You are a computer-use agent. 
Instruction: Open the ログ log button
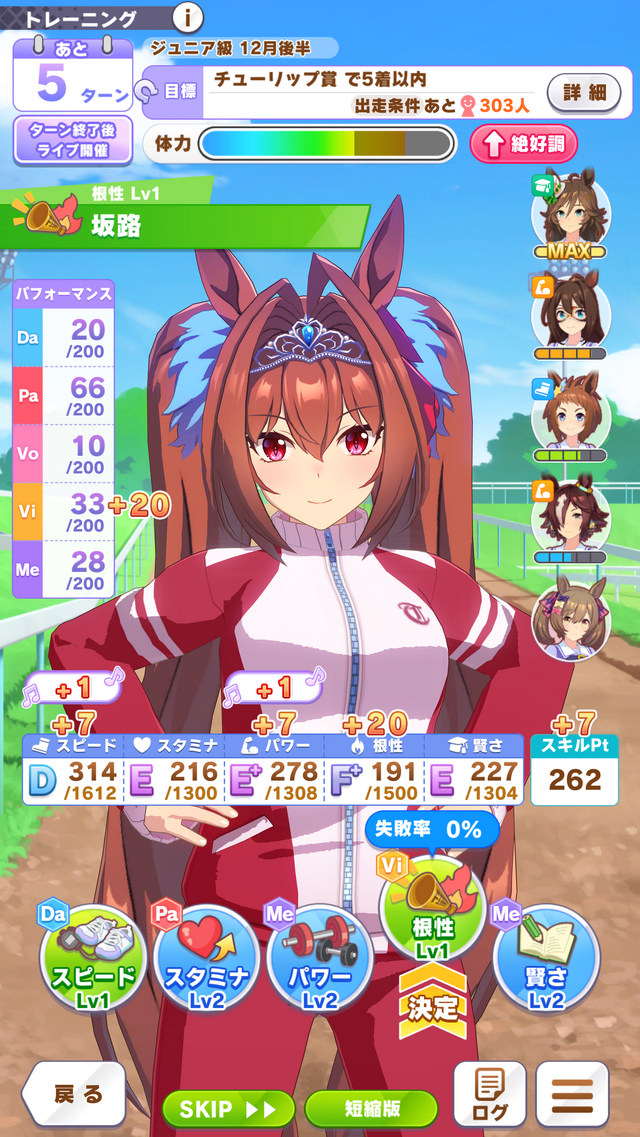click(x=489, y=1096)
